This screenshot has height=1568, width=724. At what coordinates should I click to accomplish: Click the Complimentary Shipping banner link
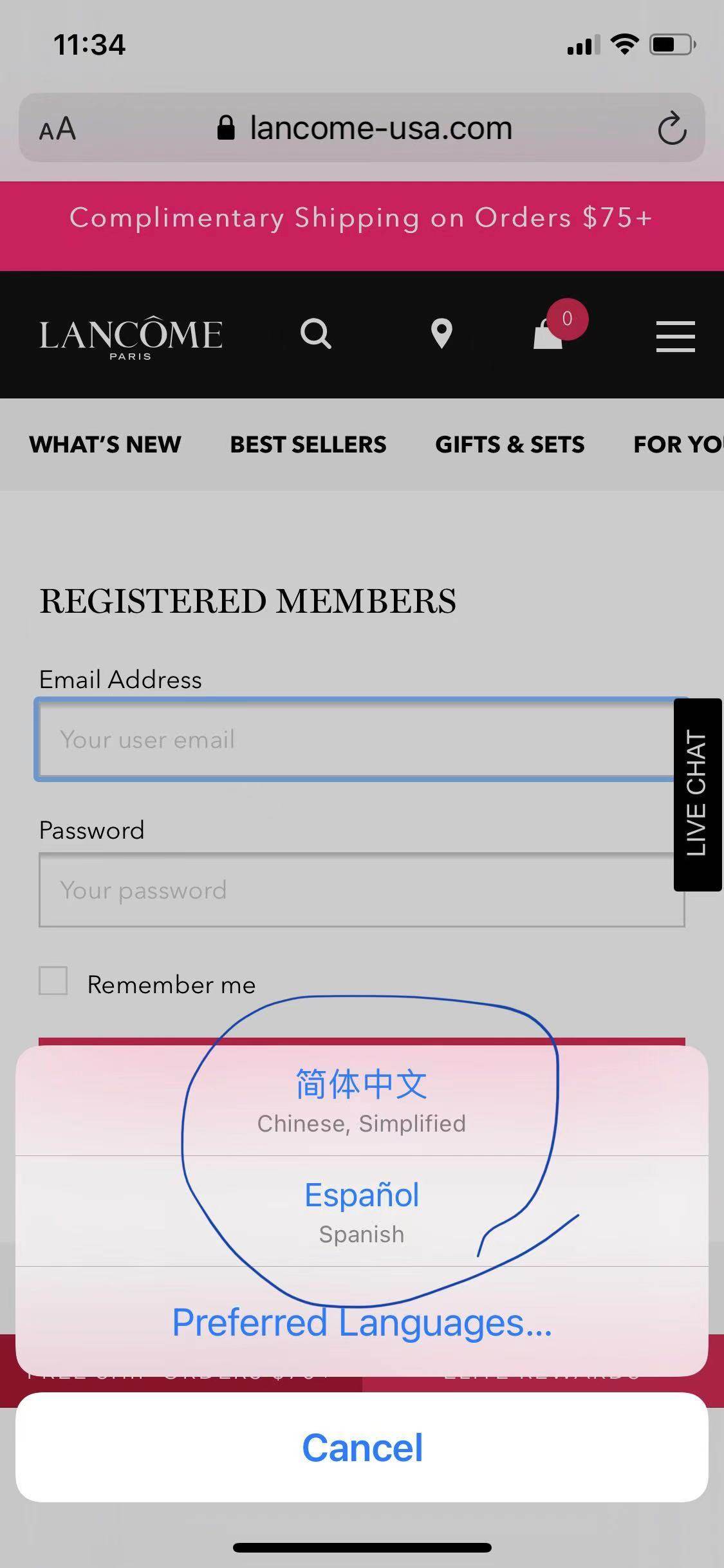[362, 219]
